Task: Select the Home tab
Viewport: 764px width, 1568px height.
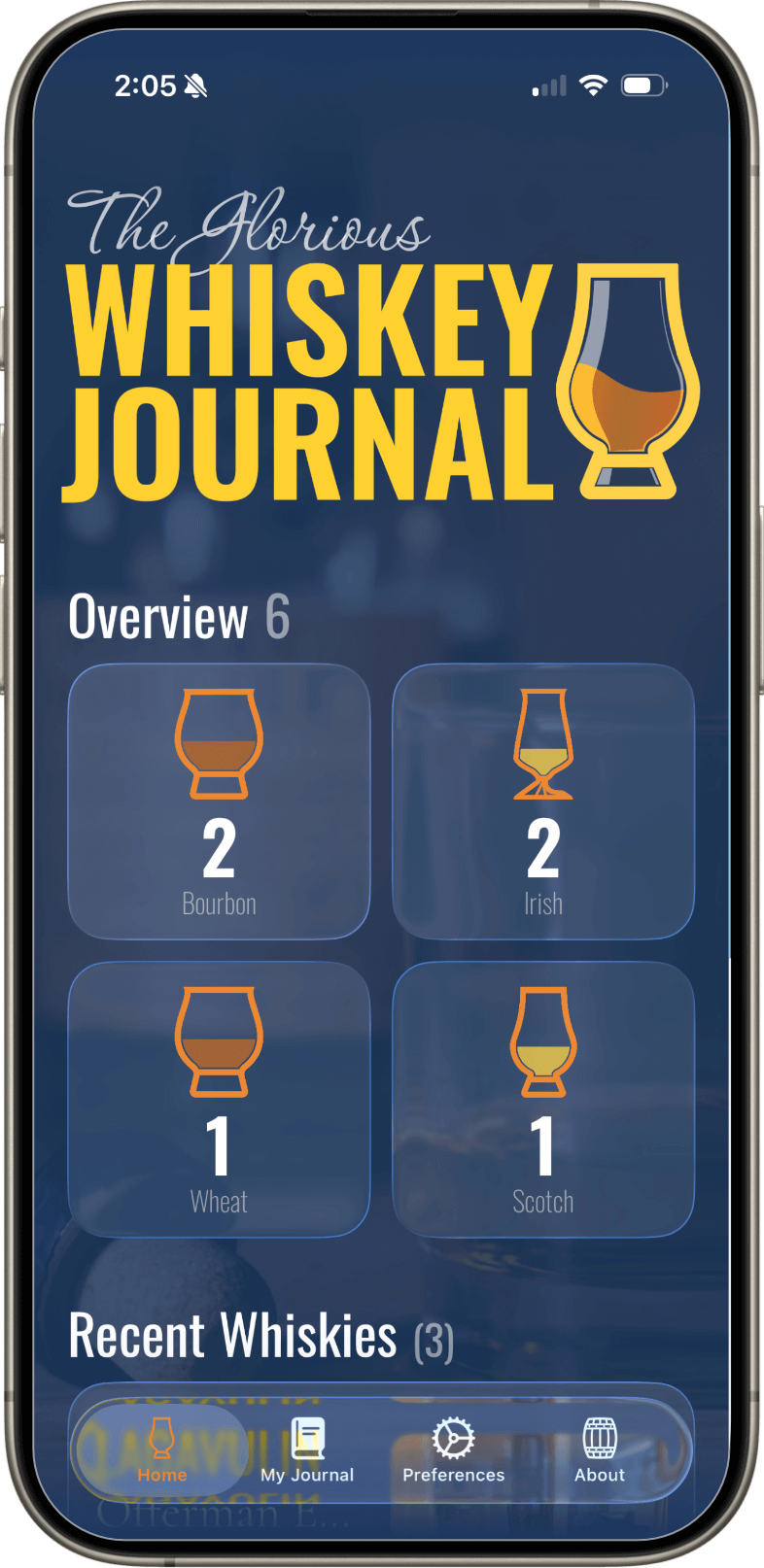Action: [161, 1450]
